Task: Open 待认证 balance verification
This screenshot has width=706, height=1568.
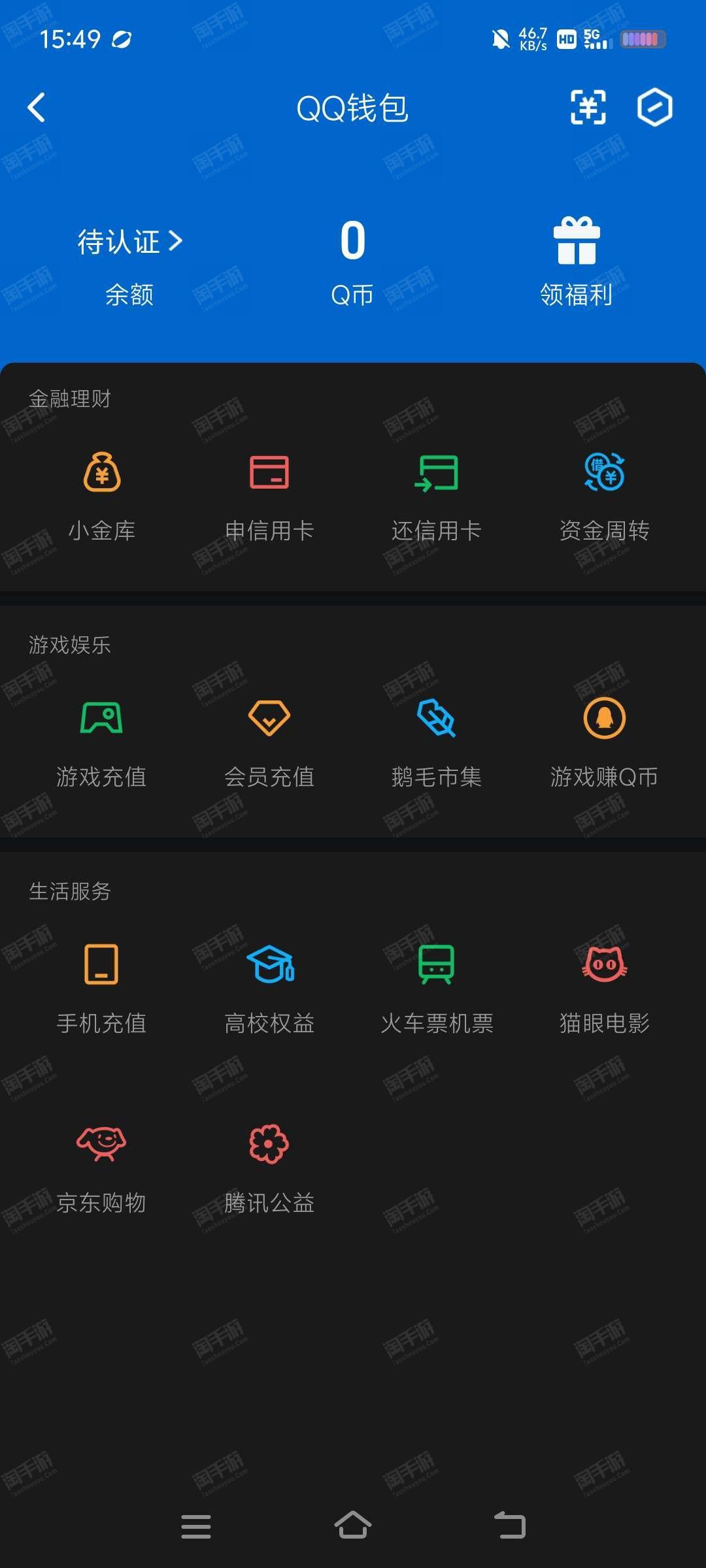Action: click(x=129, y=242)
